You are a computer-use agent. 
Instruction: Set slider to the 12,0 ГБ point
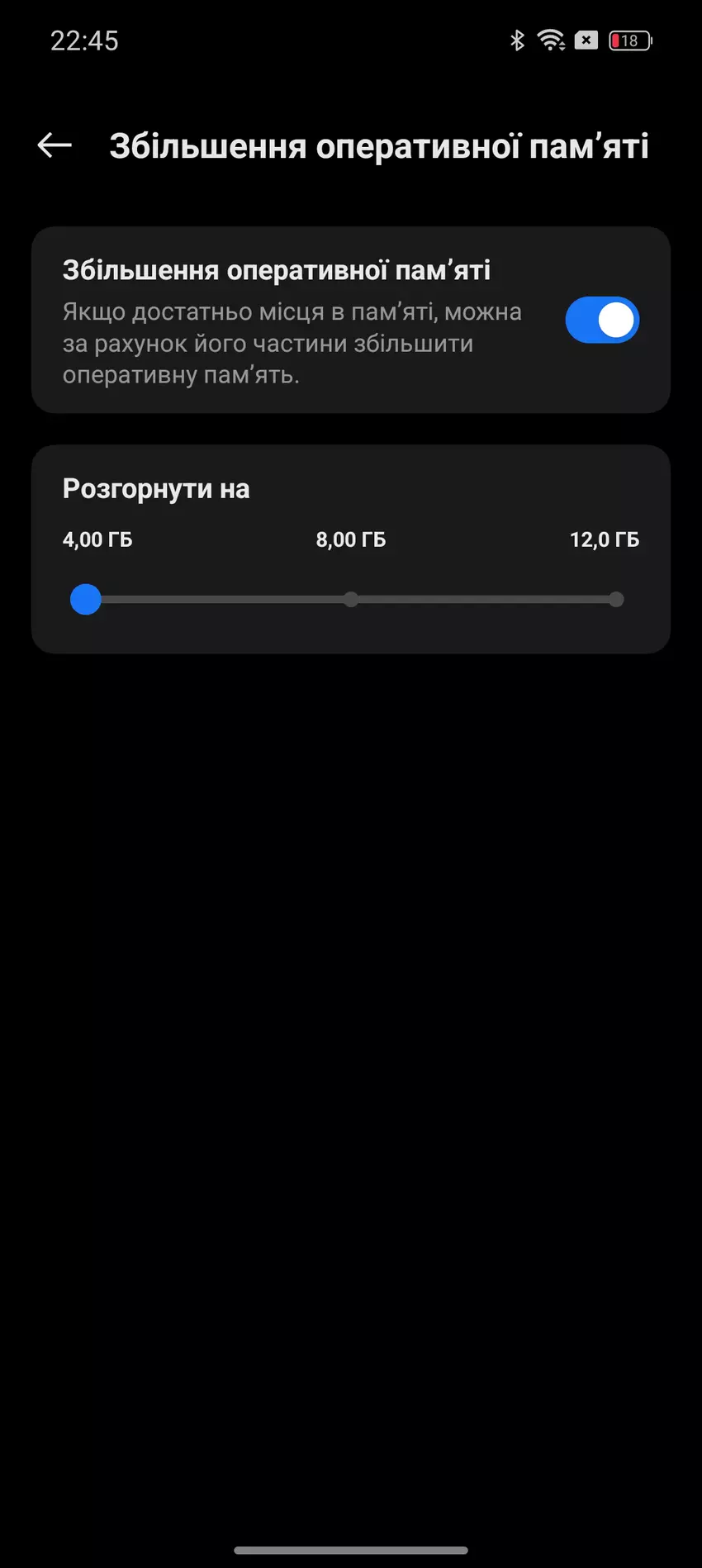click(615, 600)
